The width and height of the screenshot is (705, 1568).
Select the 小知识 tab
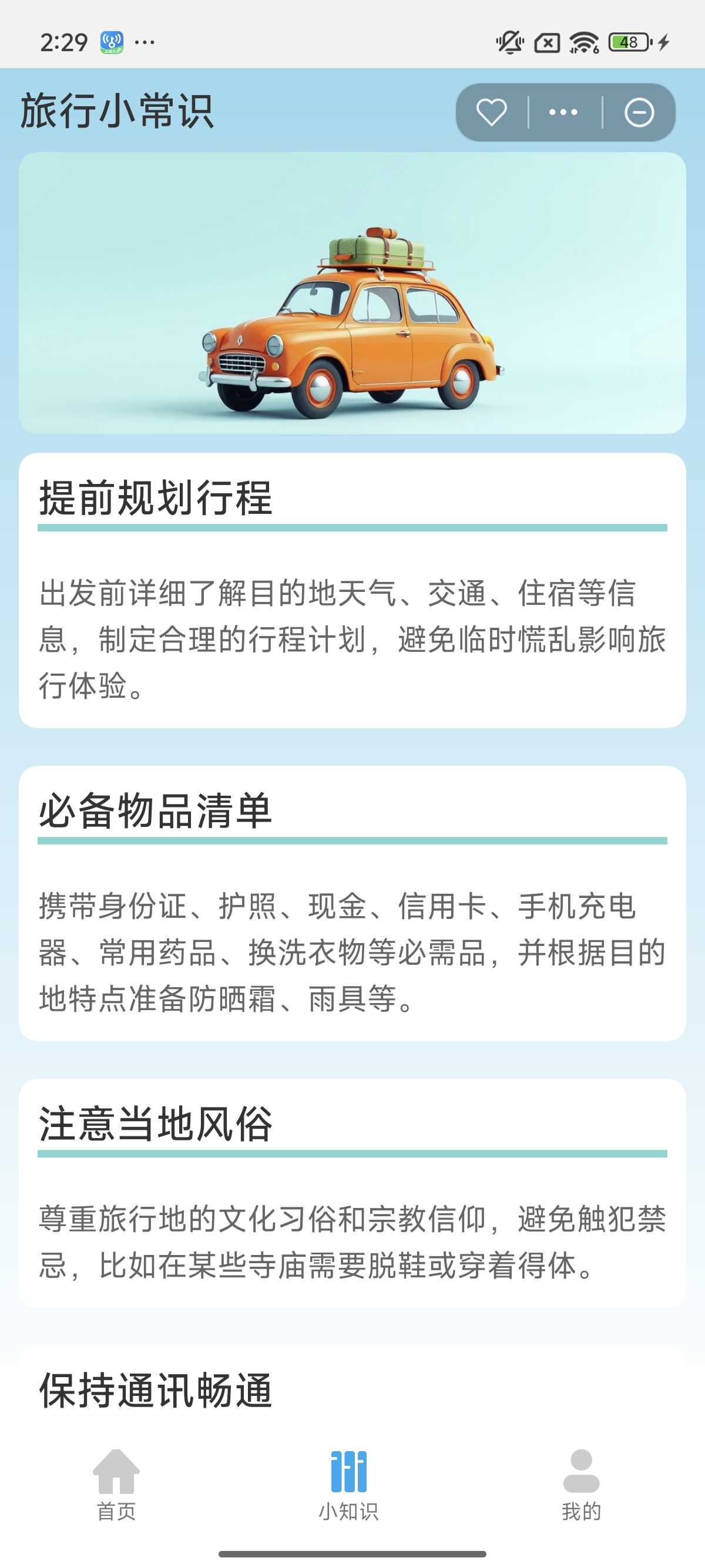point(349,1484)
